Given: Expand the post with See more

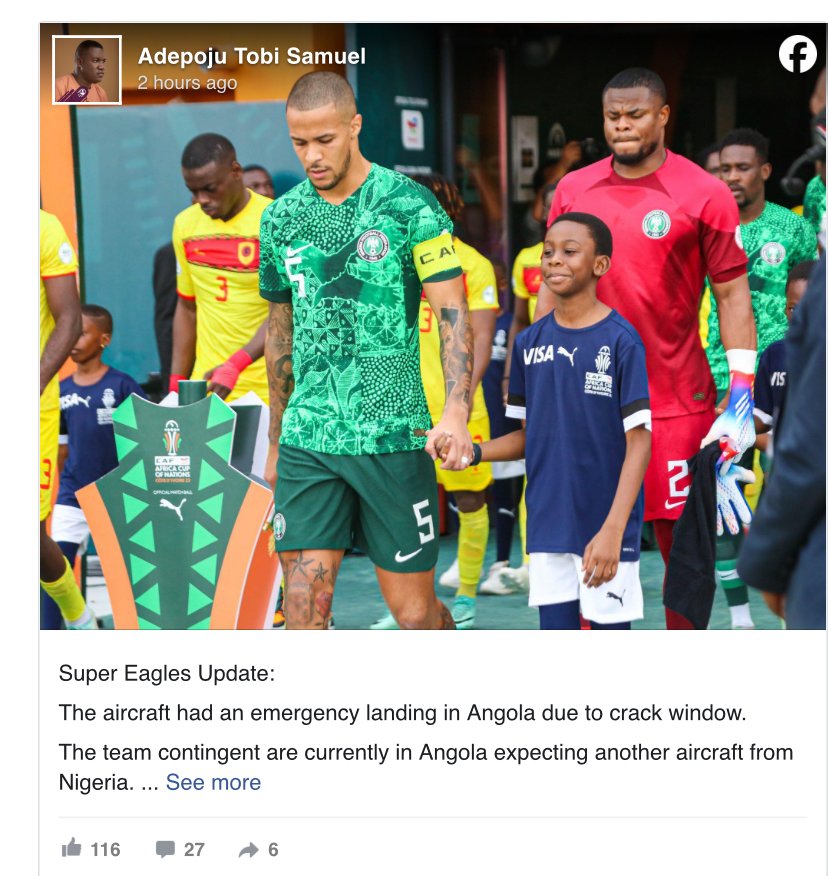Looking at the screenshot, I should pos(213,782).
